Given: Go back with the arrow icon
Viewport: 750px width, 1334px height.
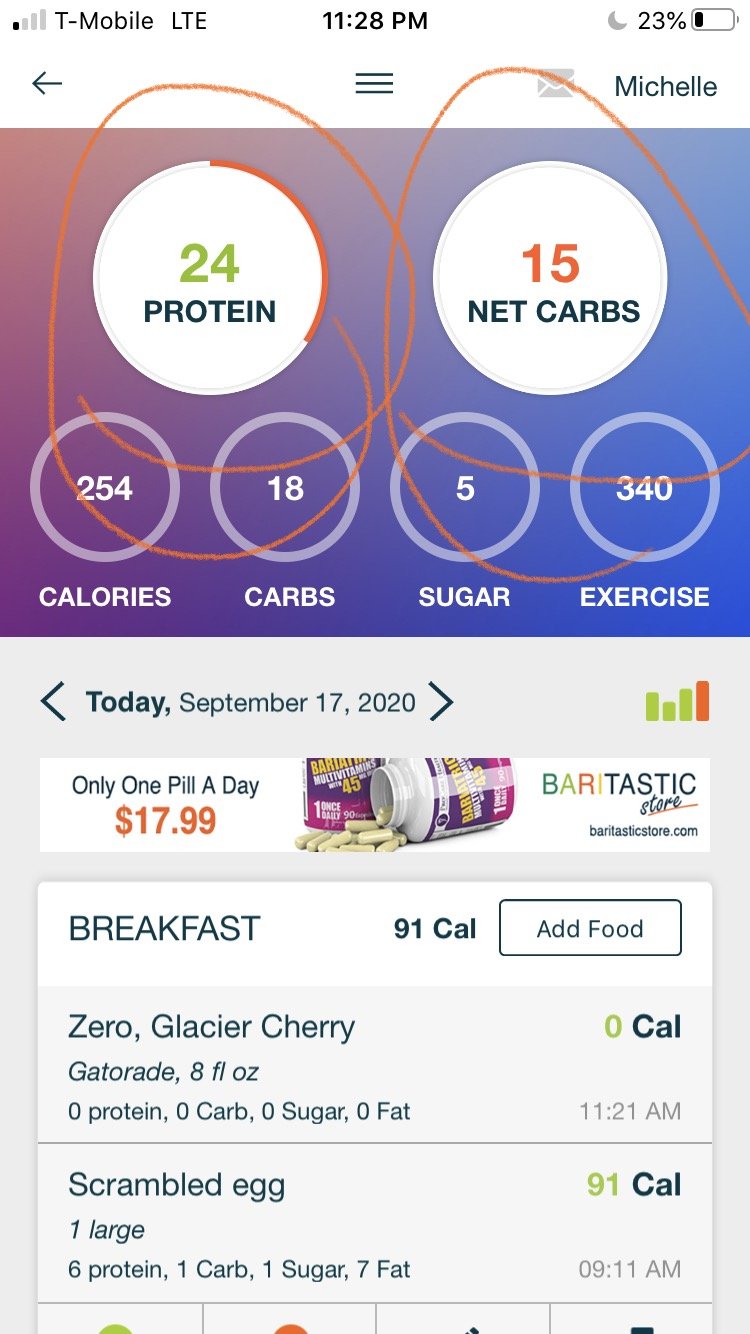Looking at the screenshot, I should [47, 84].
